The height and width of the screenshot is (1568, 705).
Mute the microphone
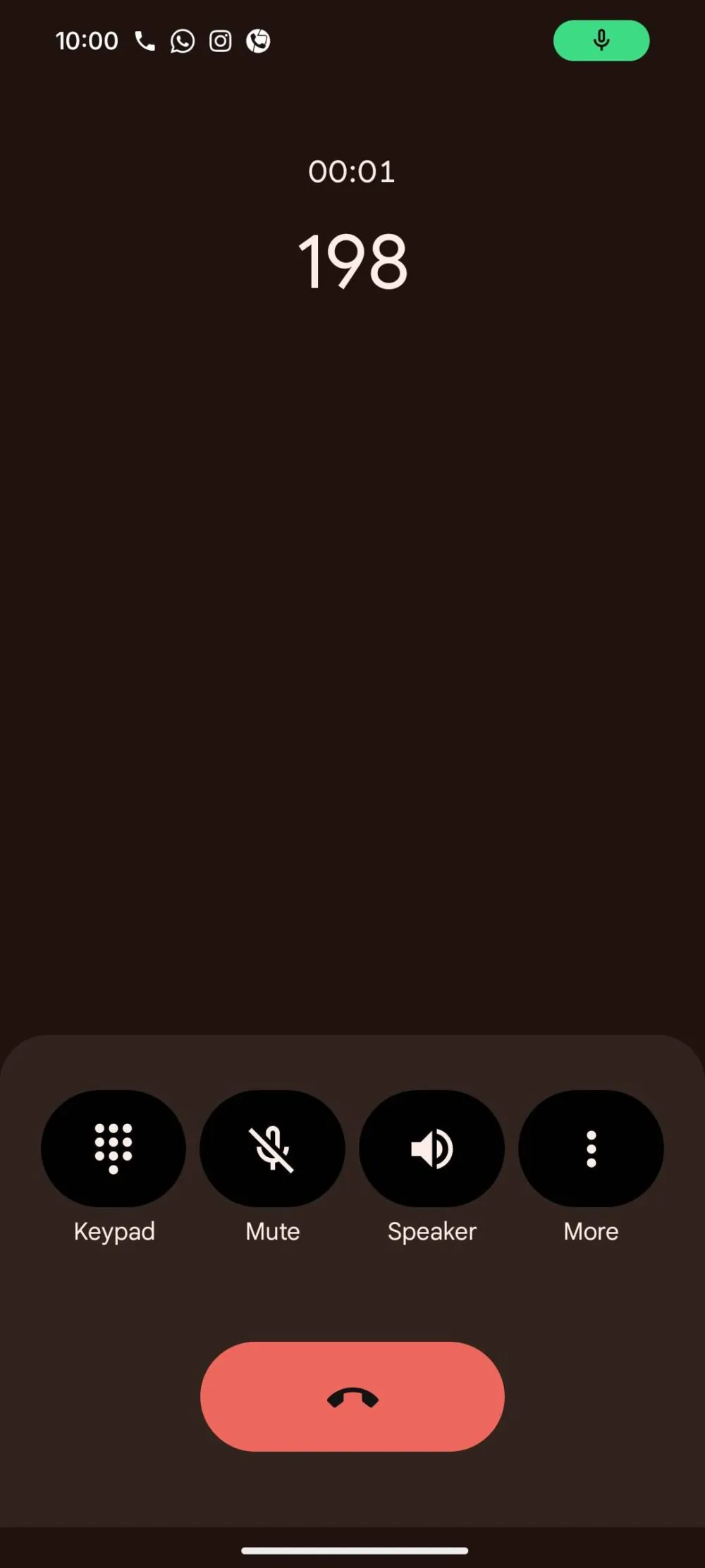[272, 1148]
